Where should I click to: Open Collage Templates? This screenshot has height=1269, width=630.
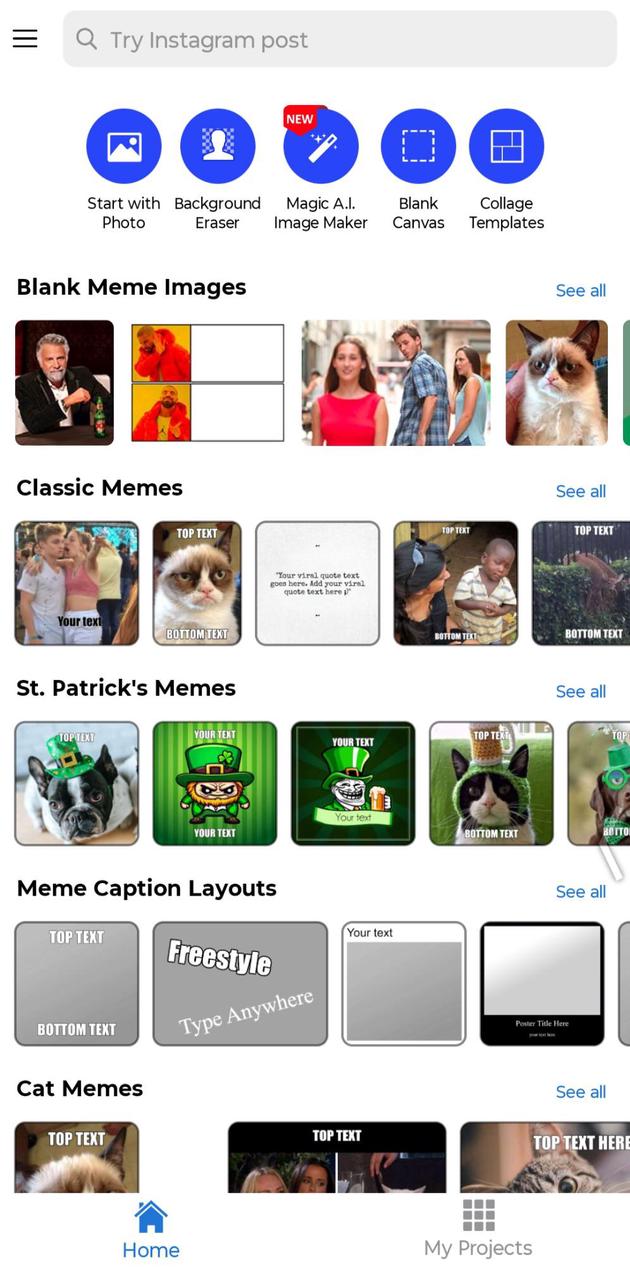(506, 147)
